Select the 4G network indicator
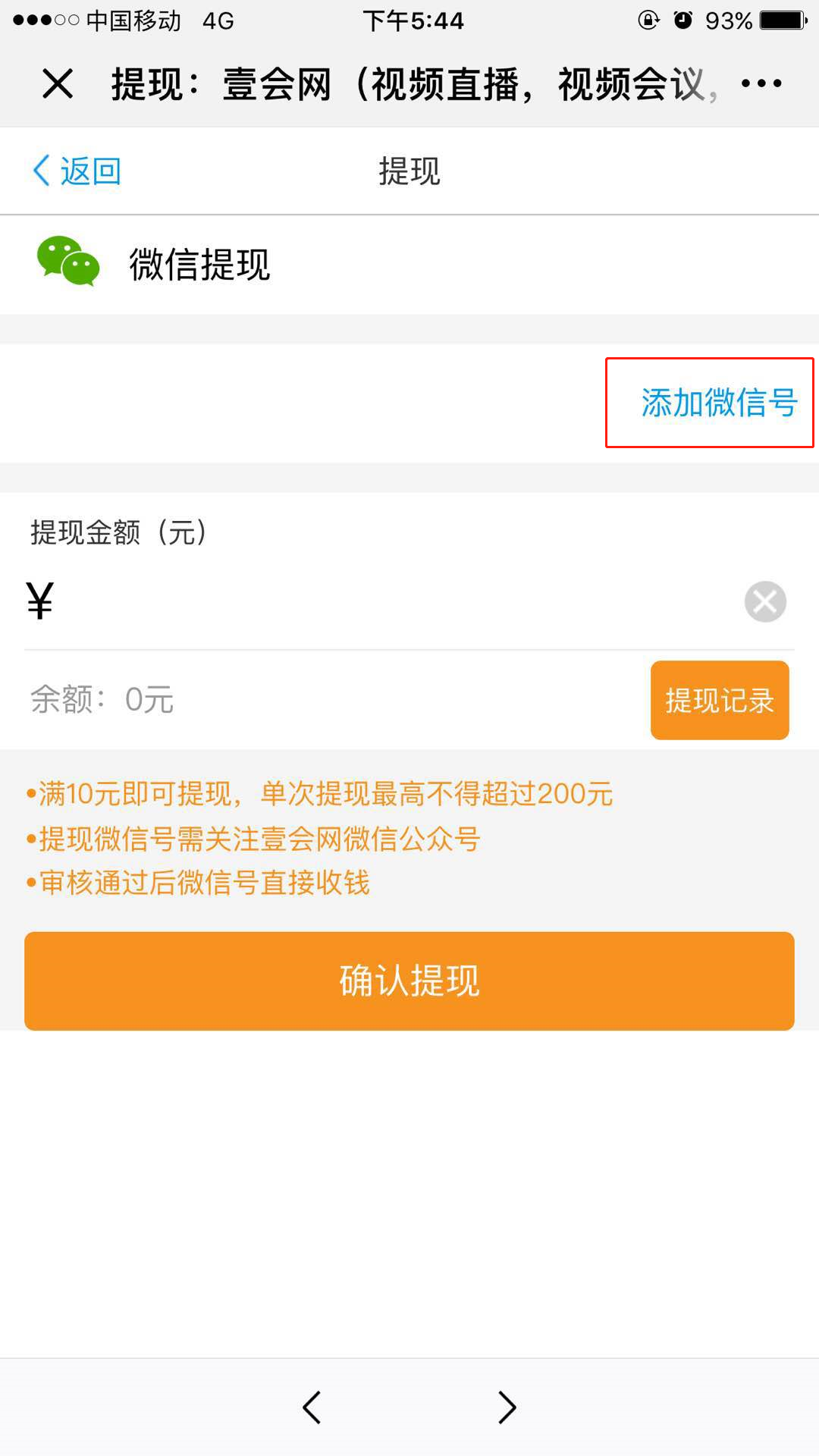This screenshot has height=1456, width=819. pyautogui.click(x=215, y=21)
